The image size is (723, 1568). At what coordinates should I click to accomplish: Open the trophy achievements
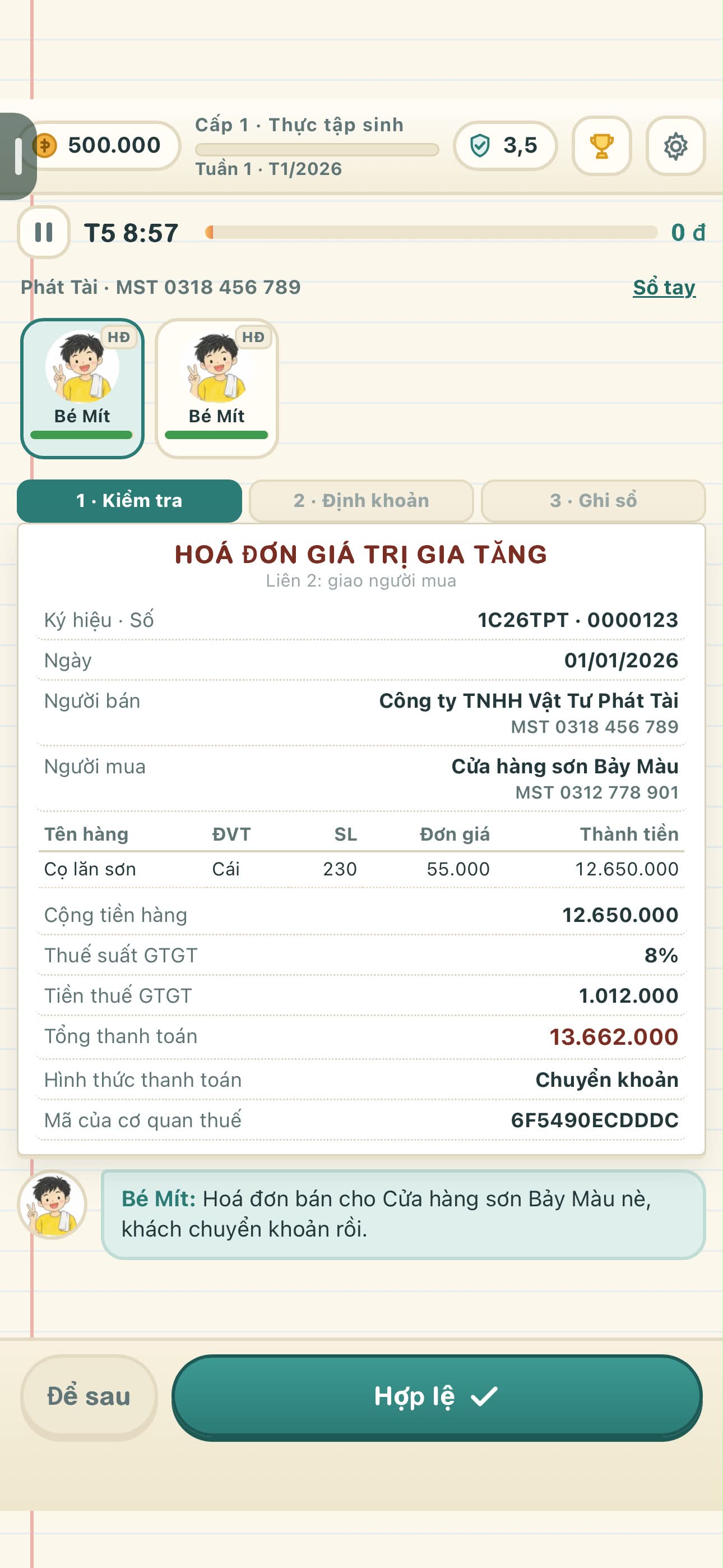click(601, 146)
